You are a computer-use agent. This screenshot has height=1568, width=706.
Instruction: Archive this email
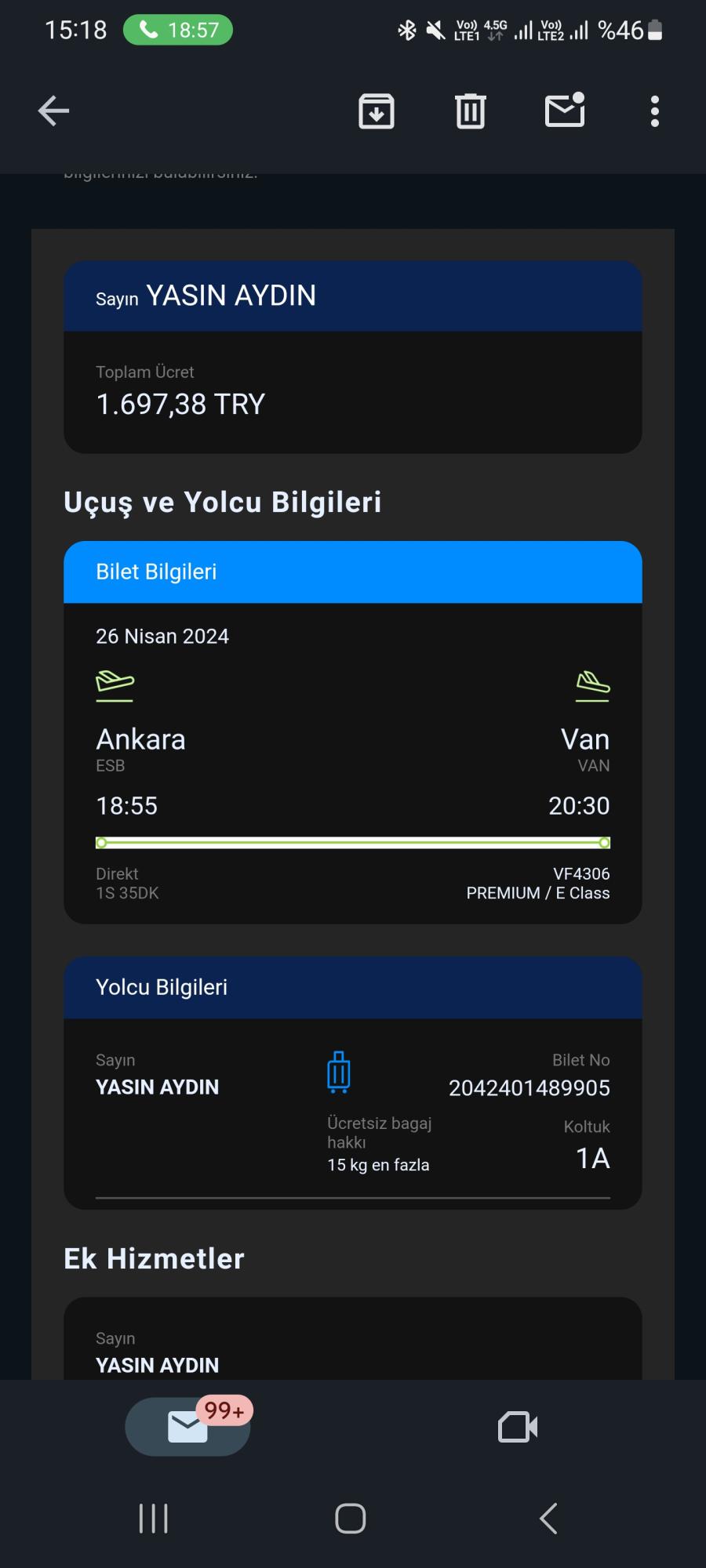click(376, 111)
